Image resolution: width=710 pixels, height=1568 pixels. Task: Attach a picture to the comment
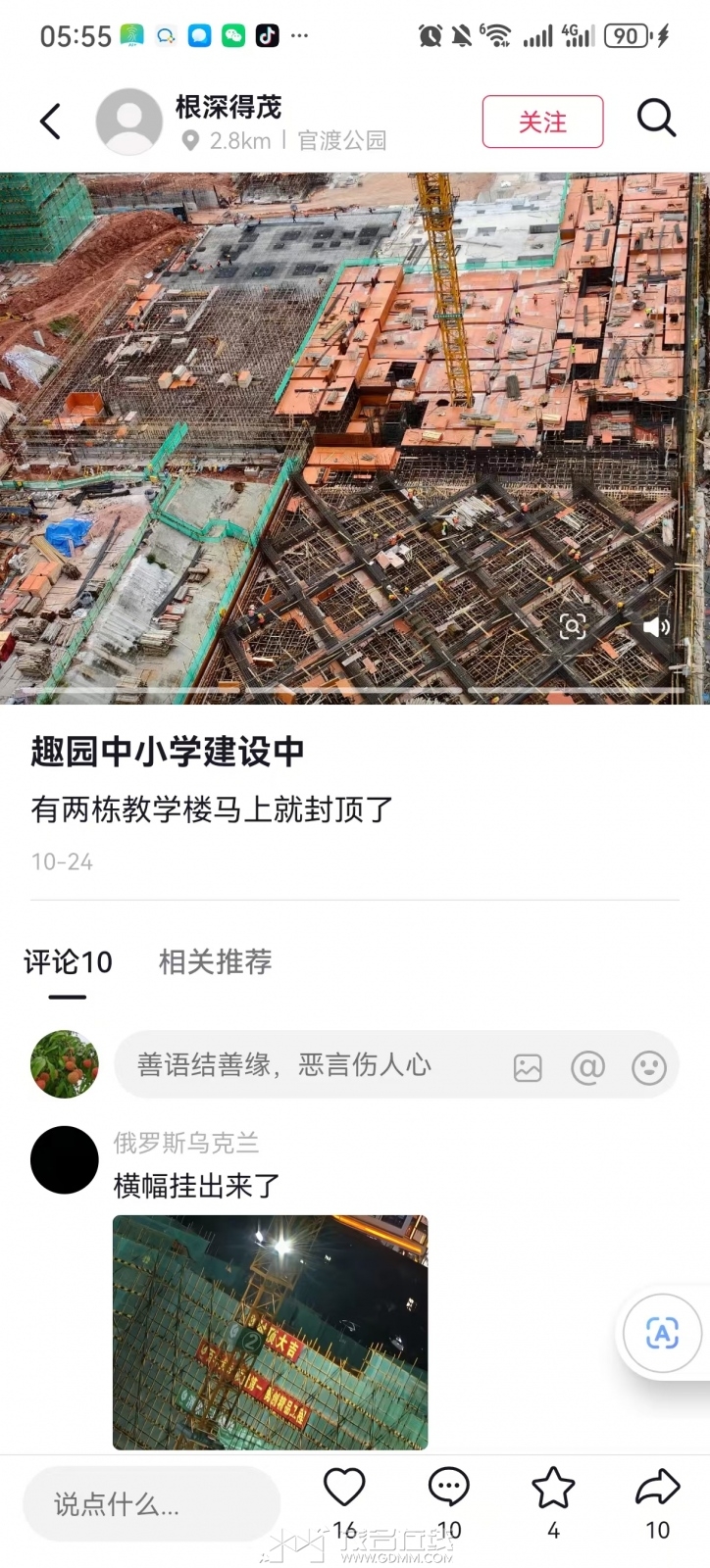click(528, 1067)
